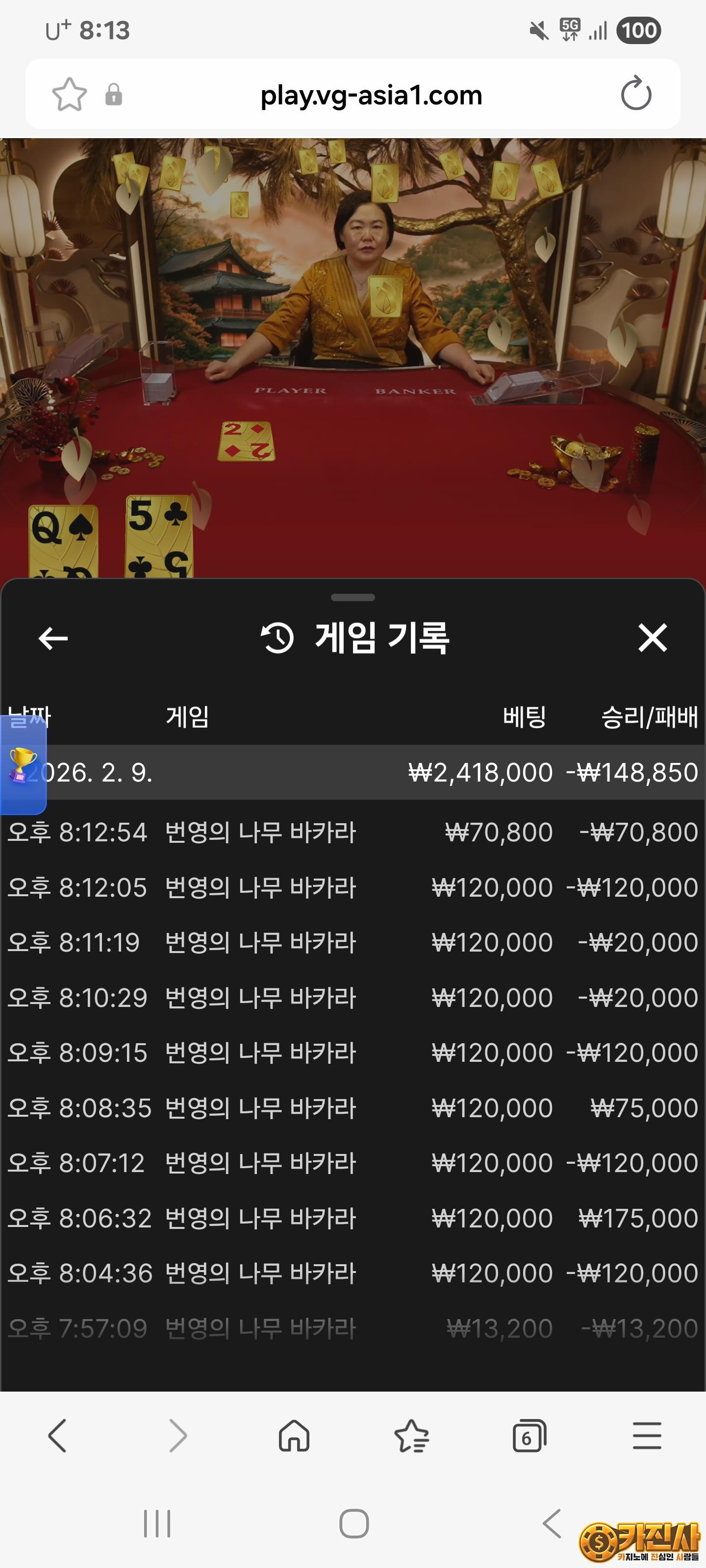Select the 오후 8:06:32 game record
Screen dimensions: 706x1568
353,1218
